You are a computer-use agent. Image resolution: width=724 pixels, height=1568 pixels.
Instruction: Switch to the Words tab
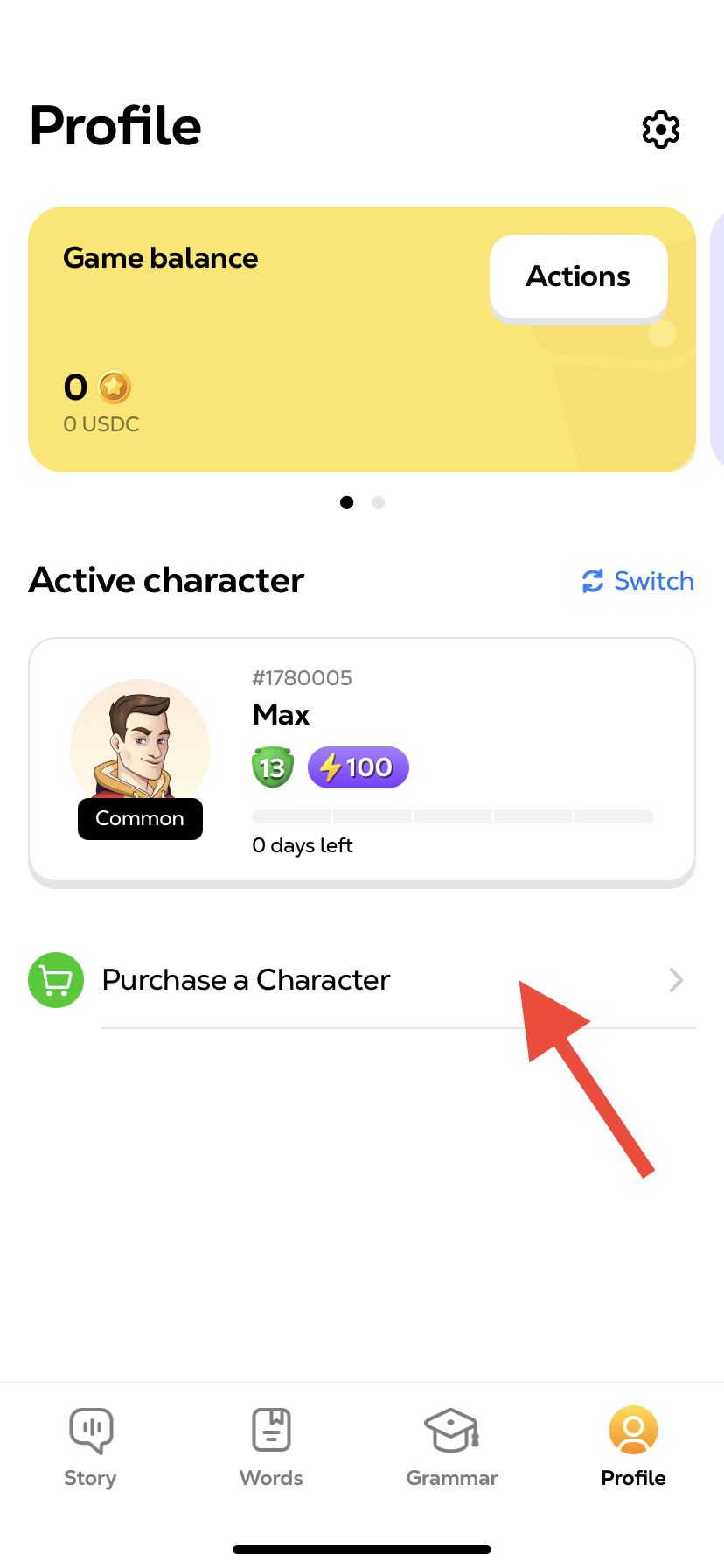click(271, 1447)
